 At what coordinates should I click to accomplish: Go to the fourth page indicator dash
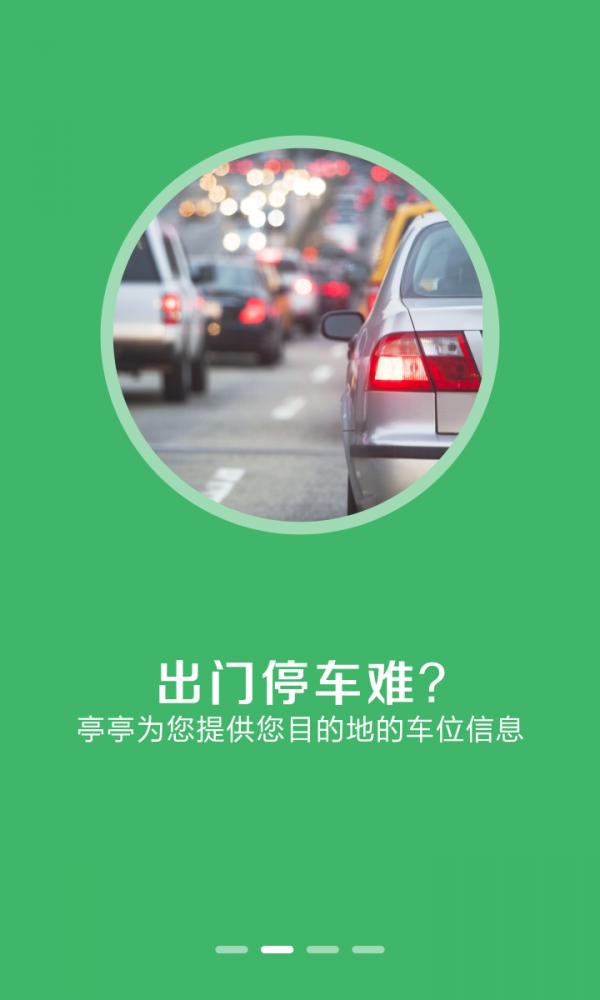click(369, 950)
